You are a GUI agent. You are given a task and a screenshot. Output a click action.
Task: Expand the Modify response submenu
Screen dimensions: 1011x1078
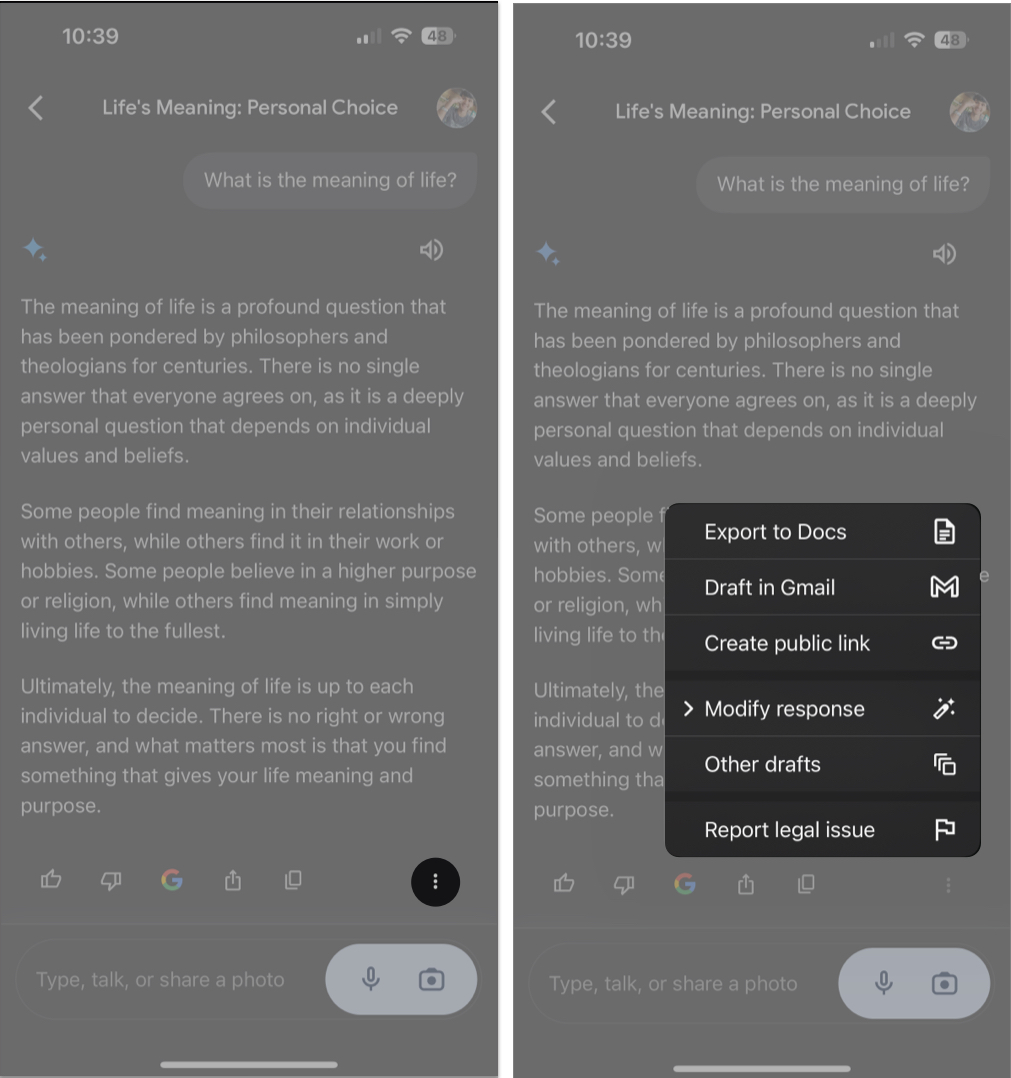click(x=822, y=709)
